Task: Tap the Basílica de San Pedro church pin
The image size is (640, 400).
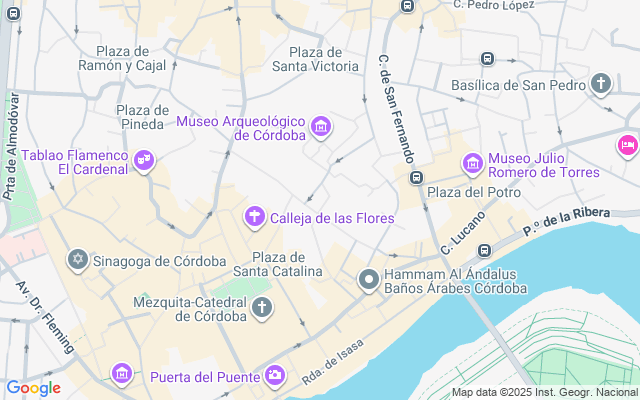Action: click(601, 84)
